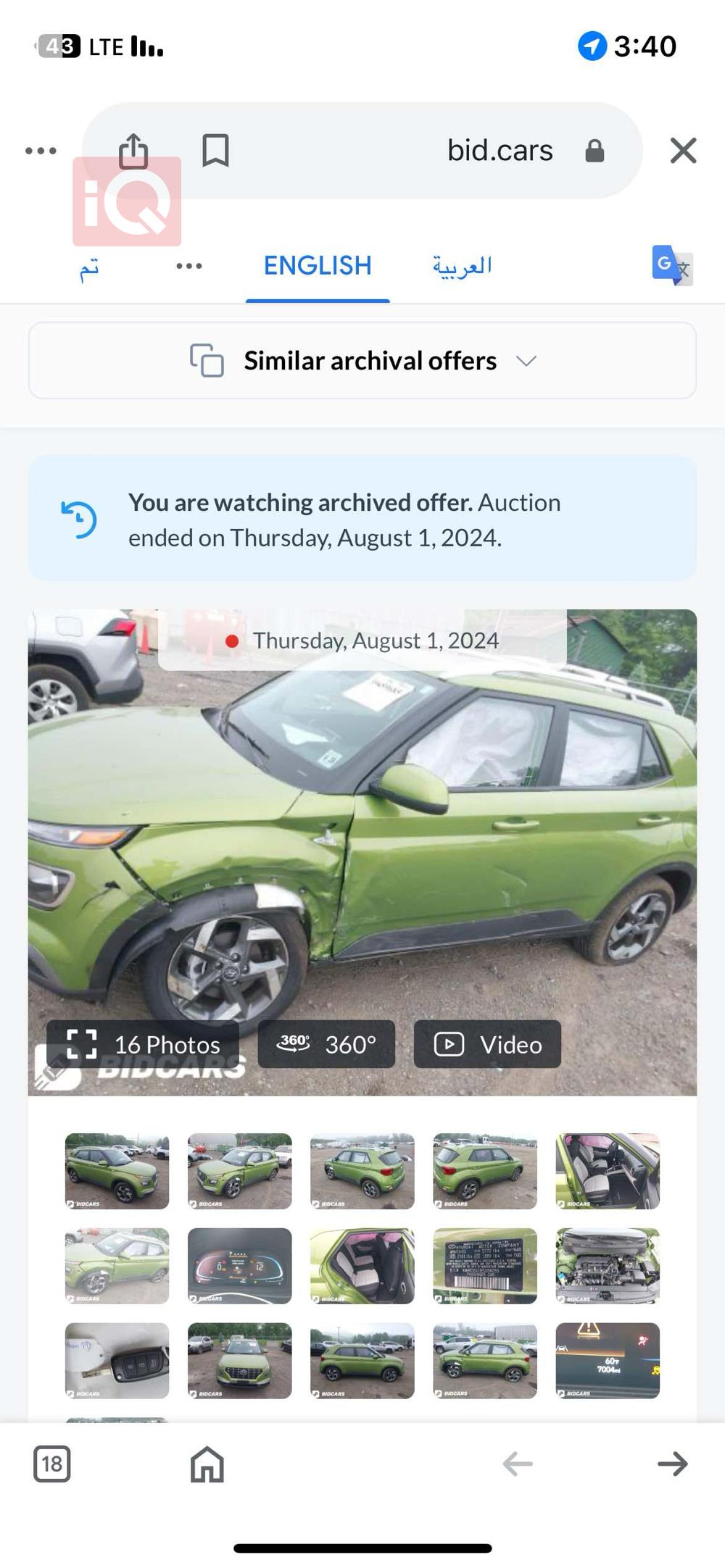This screenshot has width=725, height=1568.
Task: Open the 18 open tabs switcher
Action: pos(52,1464)
